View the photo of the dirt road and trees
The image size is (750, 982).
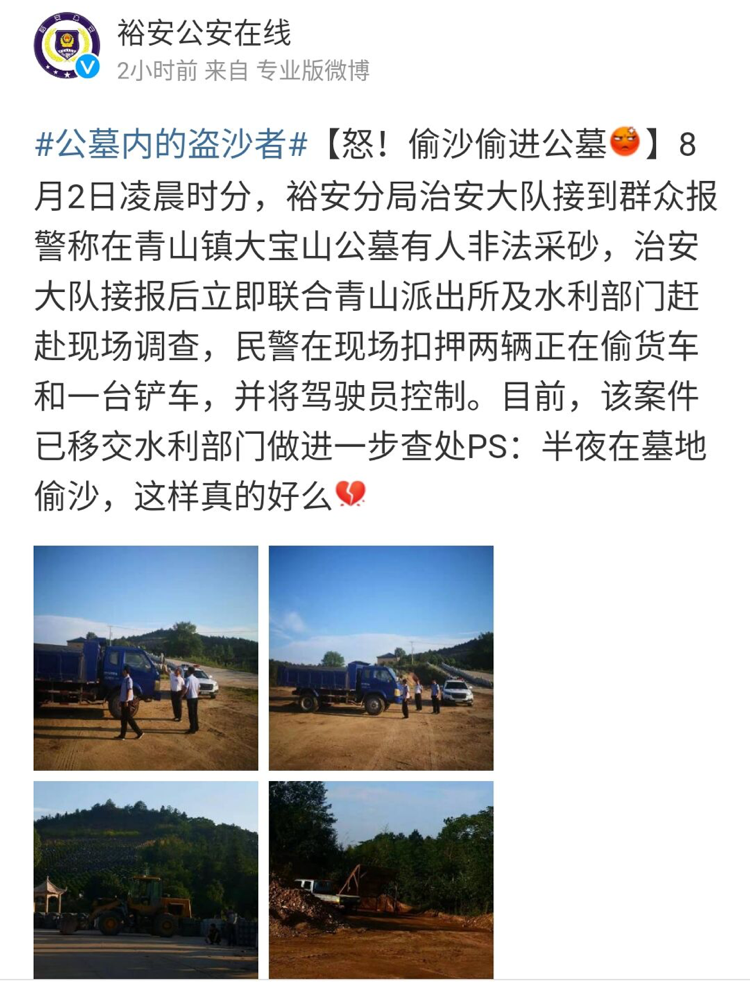[x=381, y=879]
